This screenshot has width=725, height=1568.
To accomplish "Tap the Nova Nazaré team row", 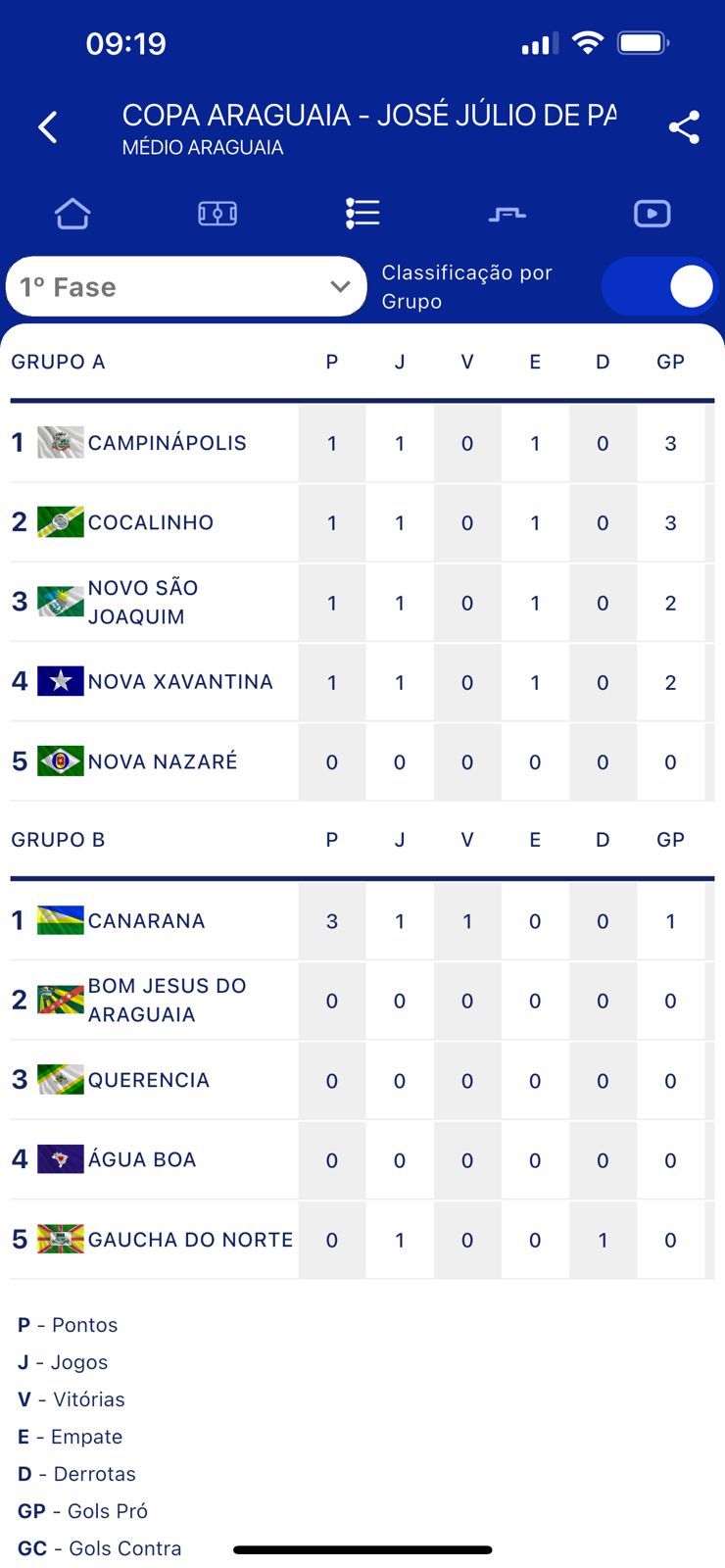I will (x=162, y=761).
